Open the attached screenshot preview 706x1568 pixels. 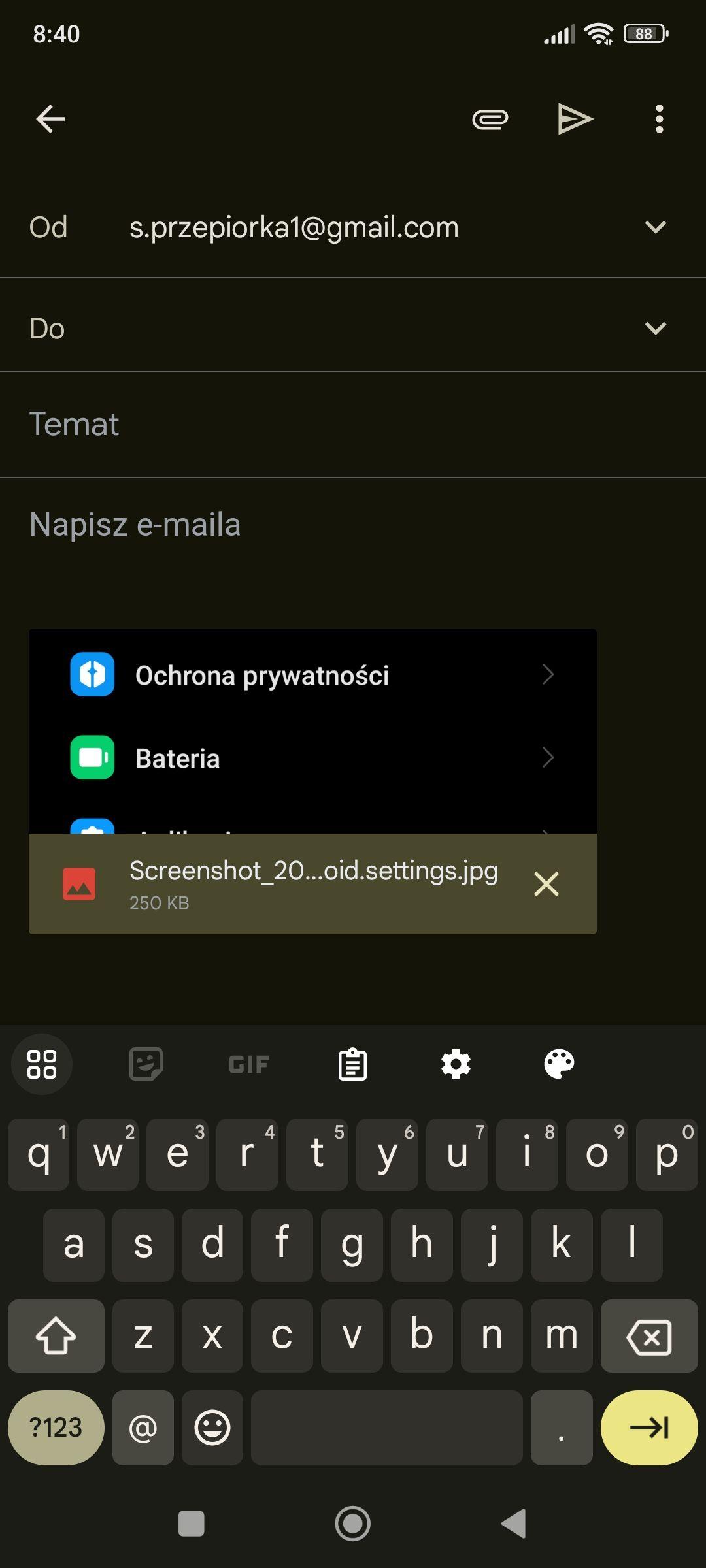click(312, 730)
